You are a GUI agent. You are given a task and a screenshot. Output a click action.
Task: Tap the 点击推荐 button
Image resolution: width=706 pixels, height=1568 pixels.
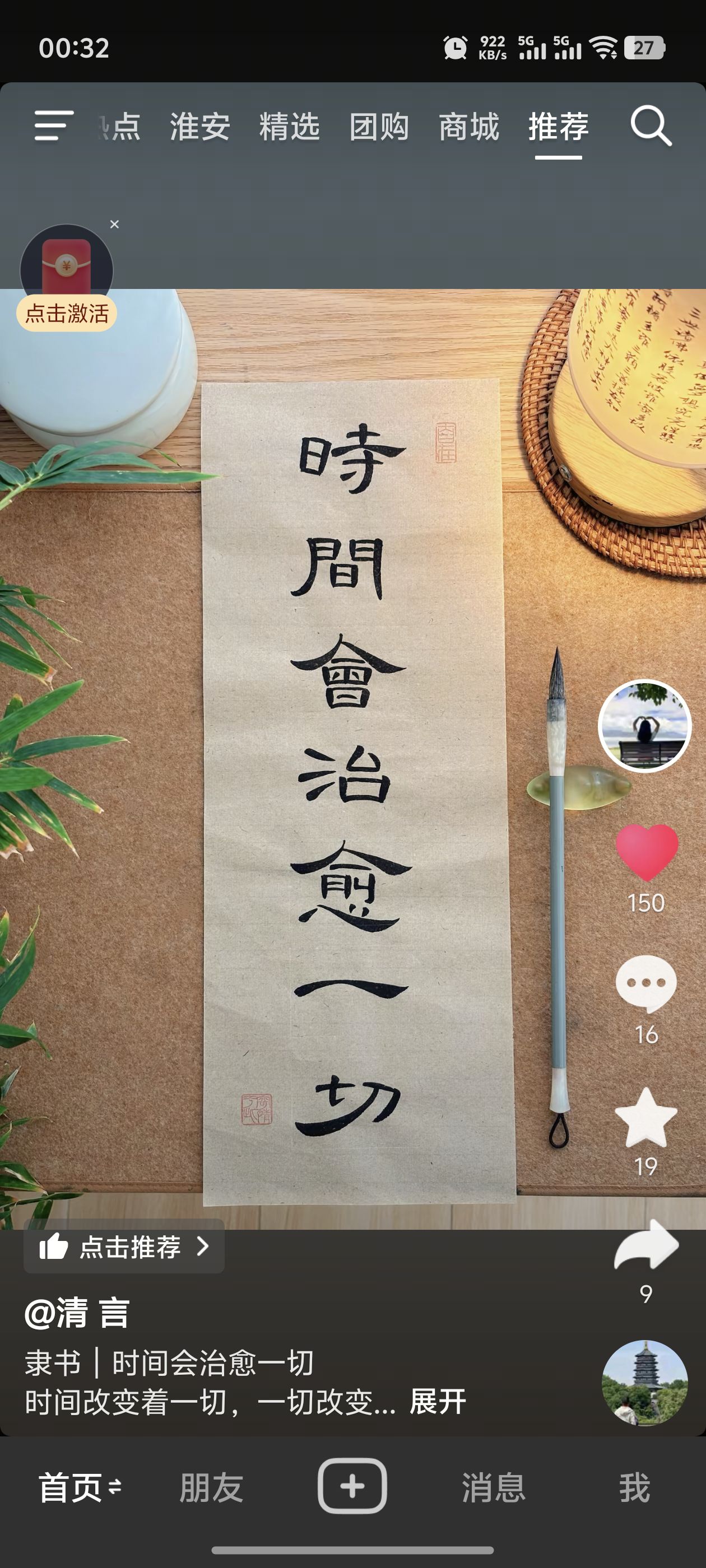[124, 1247]
